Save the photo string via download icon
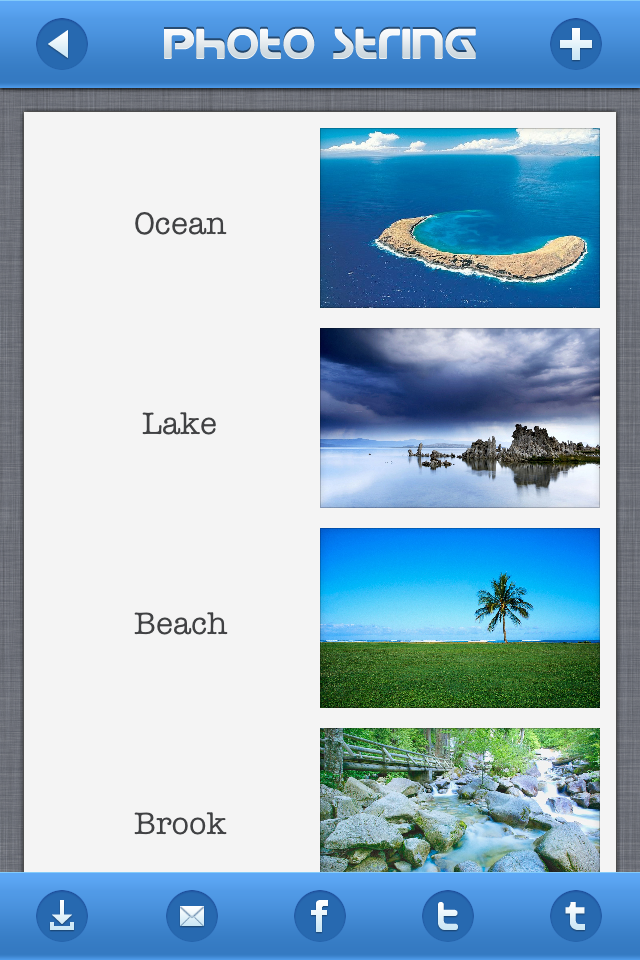Screen dimensions: 640x960 (x=62, y=915)
